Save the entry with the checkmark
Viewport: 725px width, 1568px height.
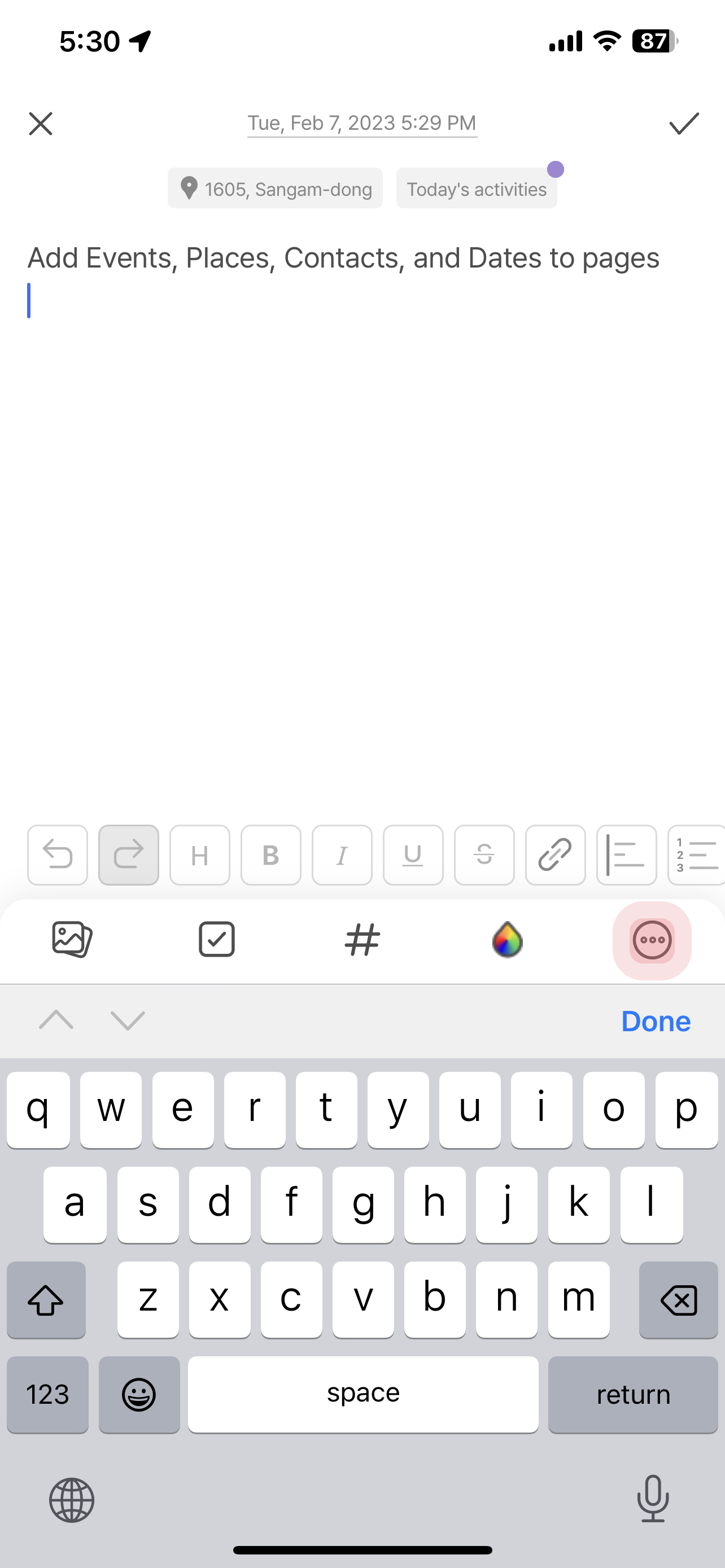(684, 124)
